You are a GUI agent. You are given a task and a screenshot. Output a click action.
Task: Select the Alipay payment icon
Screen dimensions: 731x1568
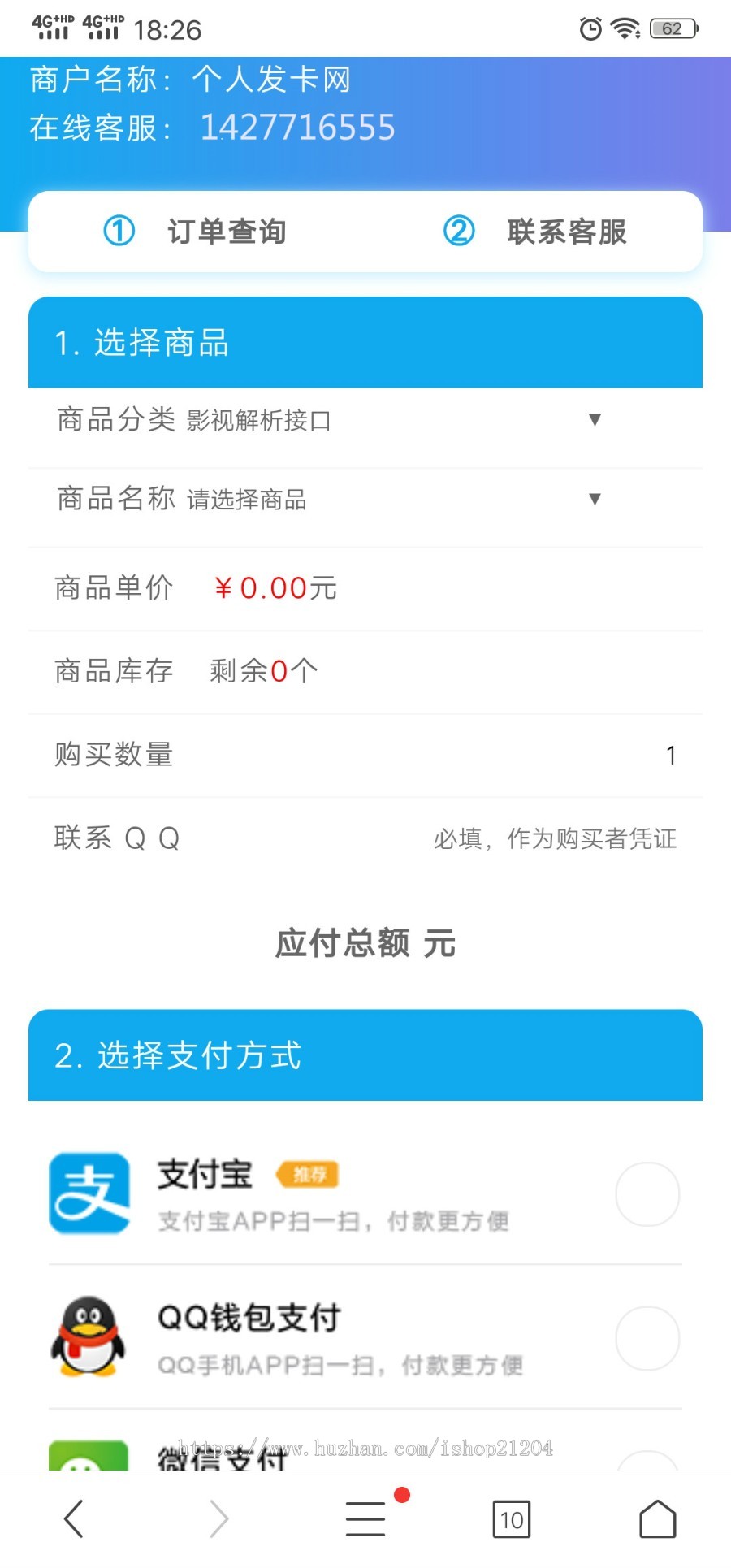point(89,1194)
